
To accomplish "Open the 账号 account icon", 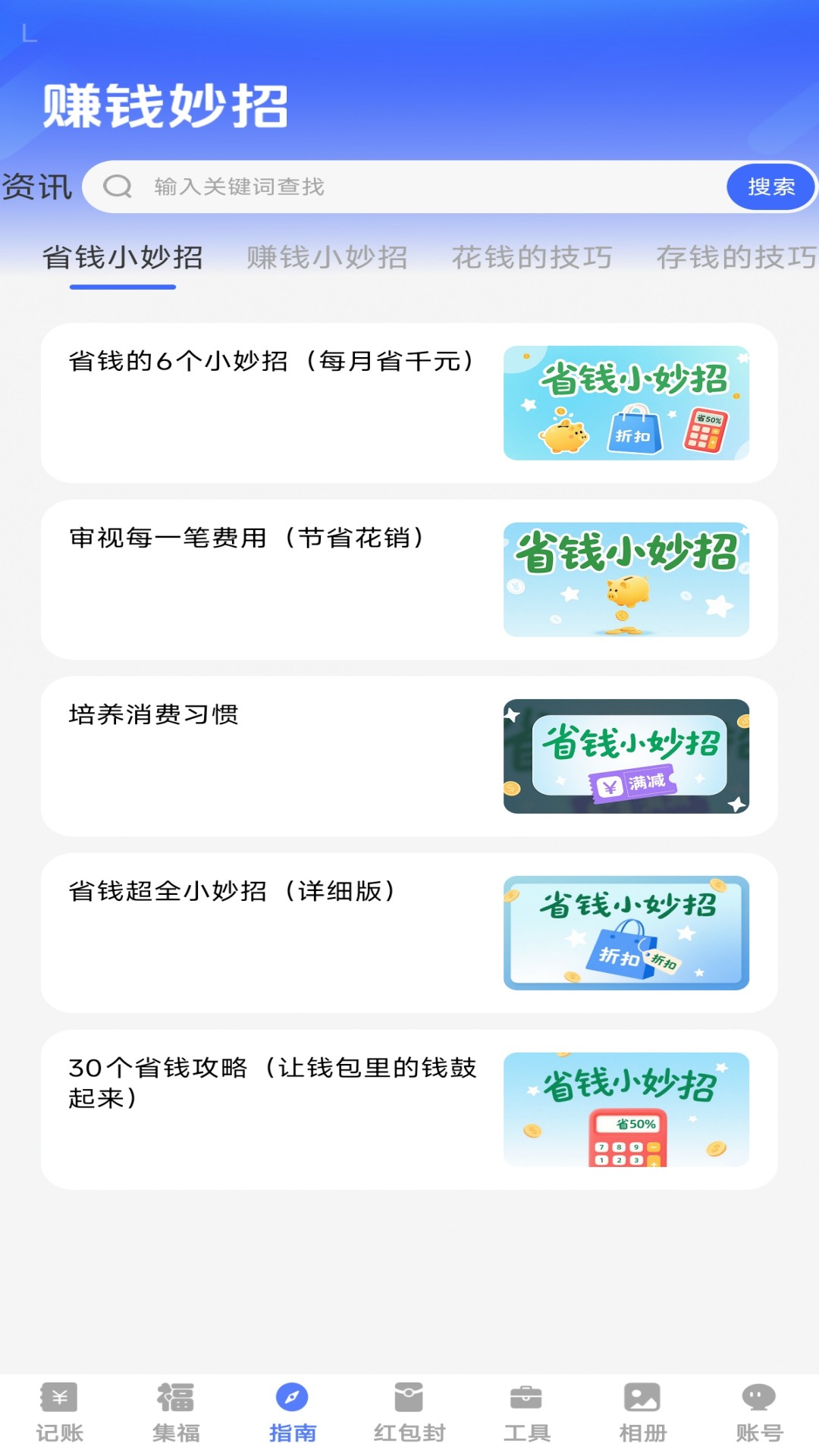I will [761, 1410].
